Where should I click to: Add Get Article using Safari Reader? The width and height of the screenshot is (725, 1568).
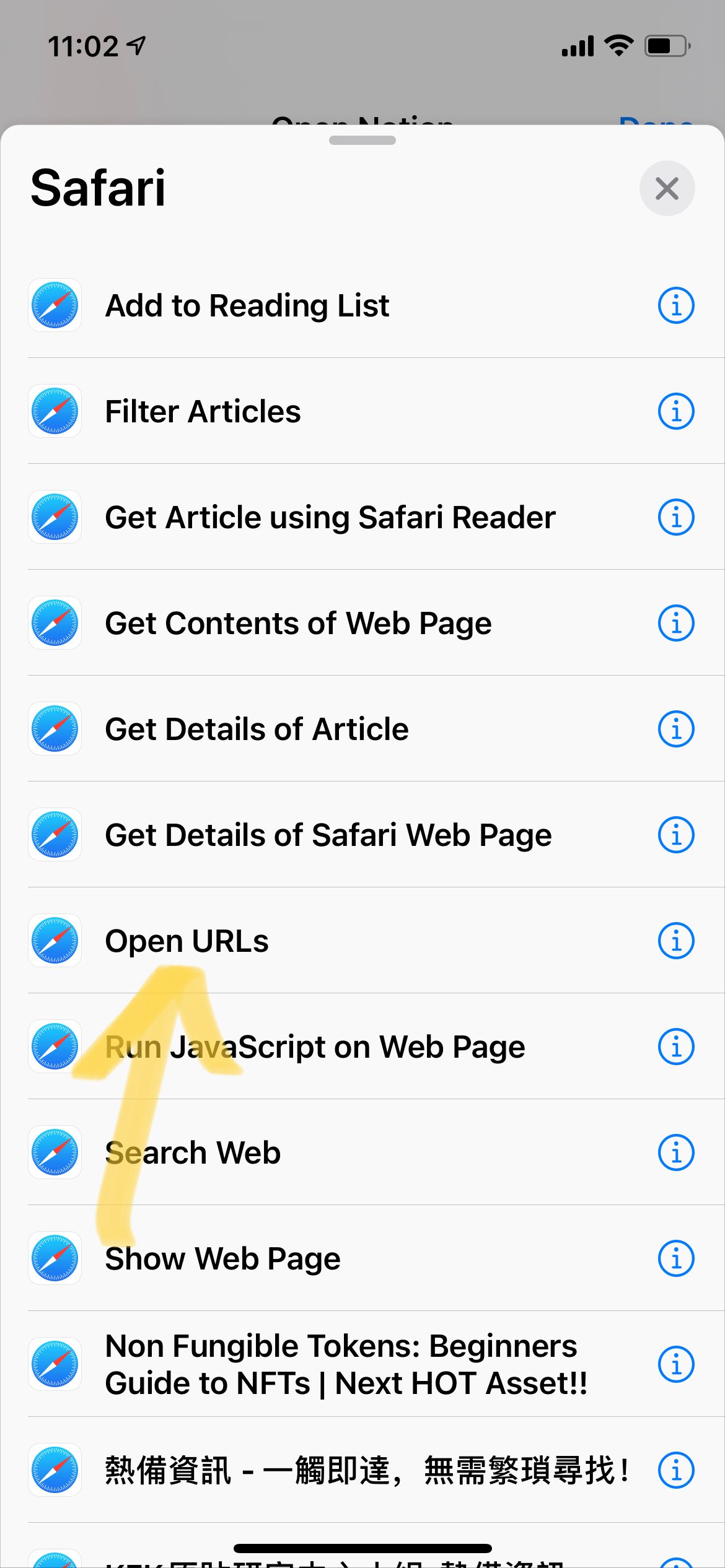(330, 517)
